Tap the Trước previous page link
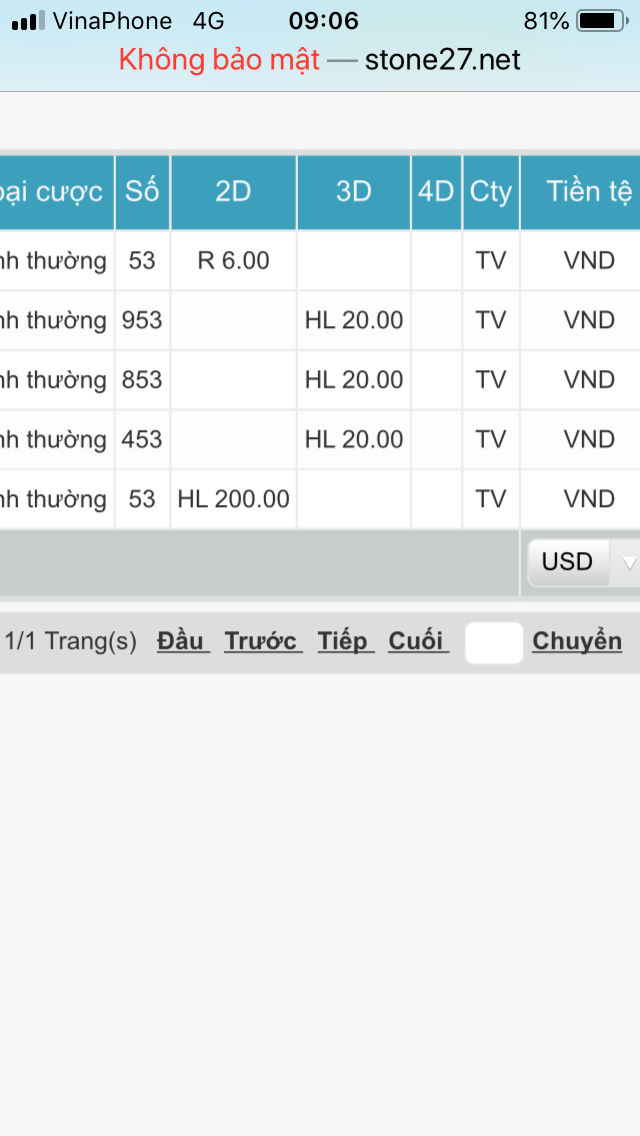640x1136 pixels. pyautogui.click(x=263, y=641)
